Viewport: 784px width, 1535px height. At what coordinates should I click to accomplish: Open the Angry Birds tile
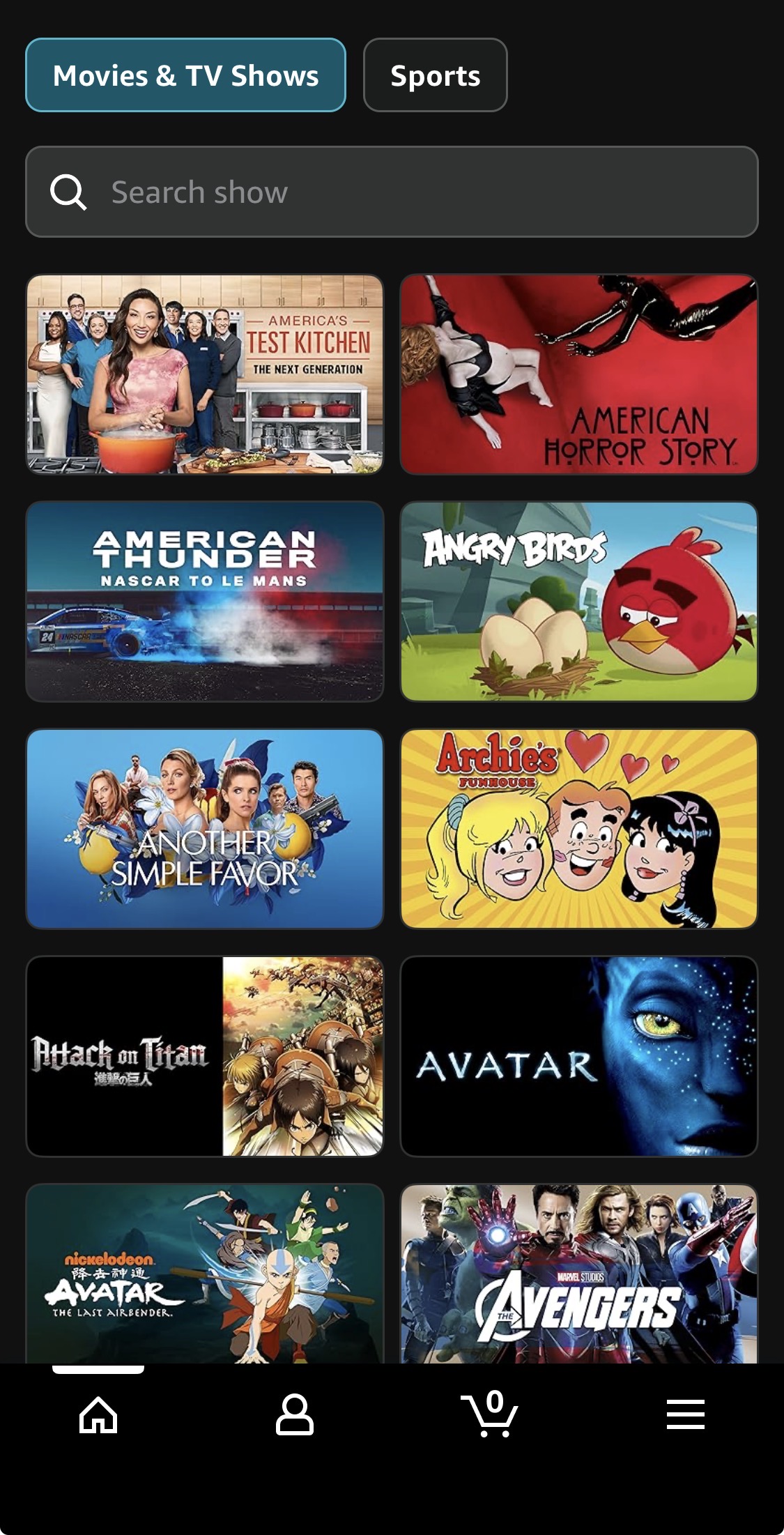point(578,602)
